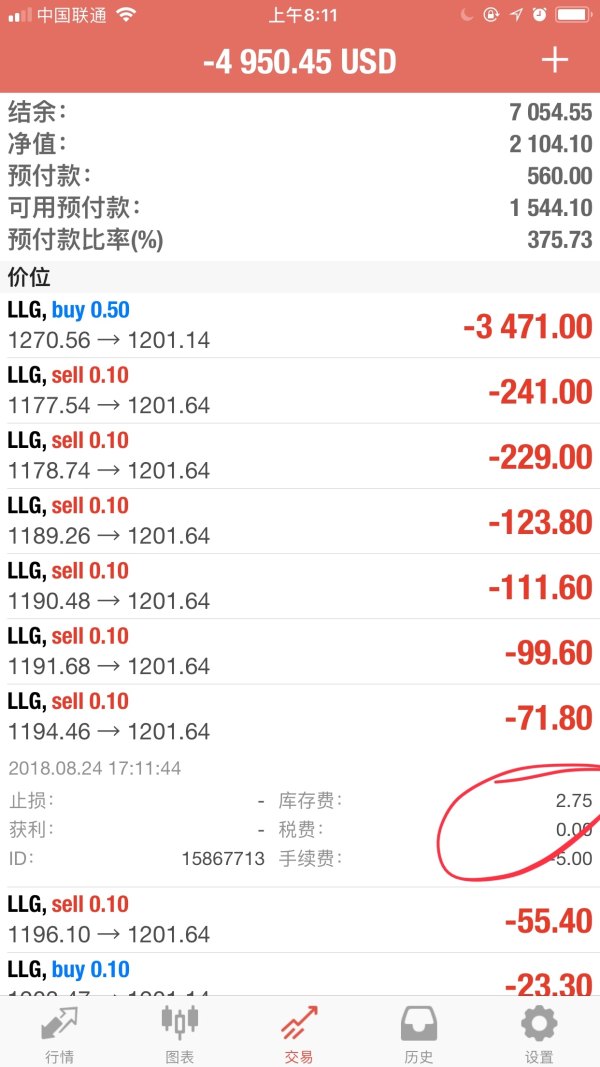Tap the LLG sell position opened at 1196.10
Image resolution: width=600 pixels, height=1067 pixels.
(300, 919)
